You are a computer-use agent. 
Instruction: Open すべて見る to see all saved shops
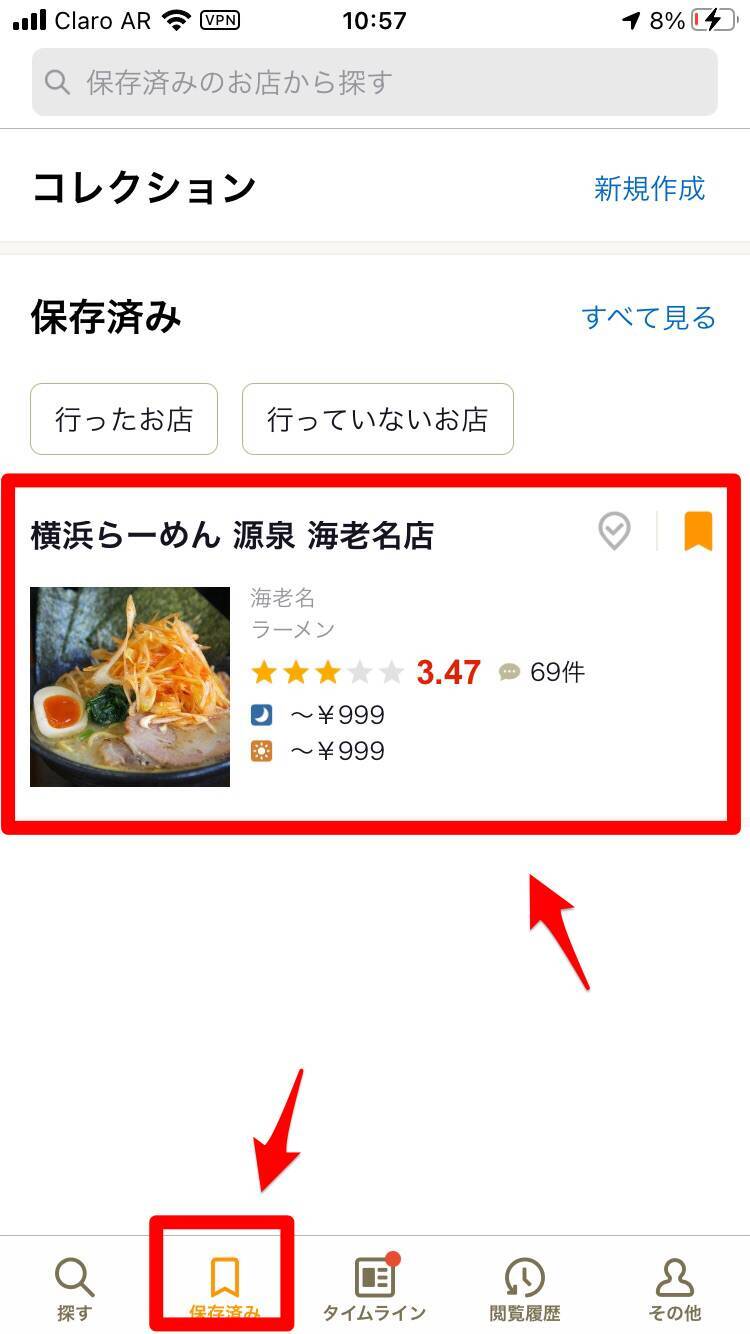tap(648, 318)
